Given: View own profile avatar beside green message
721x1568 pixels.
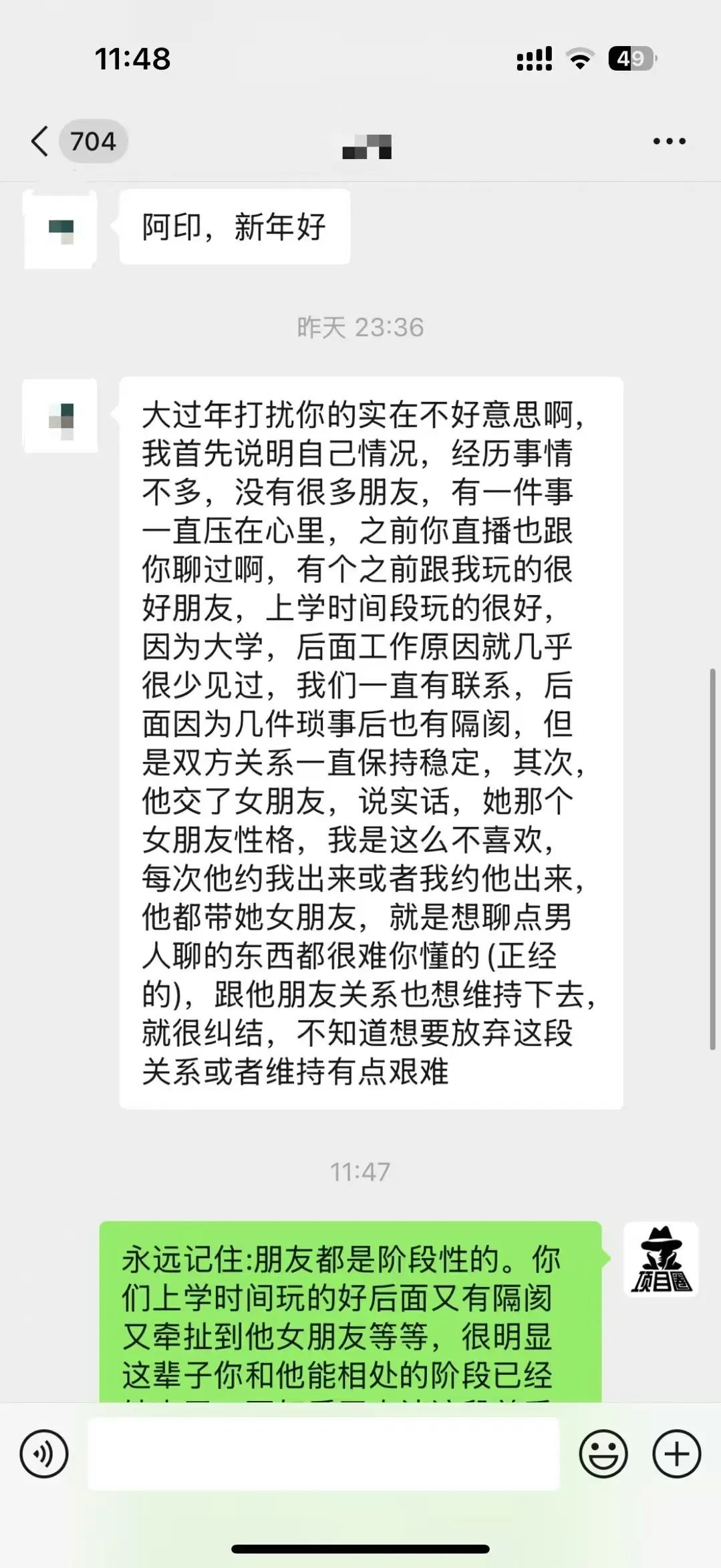Looking at the screenshot, I should click(661, 1260).
